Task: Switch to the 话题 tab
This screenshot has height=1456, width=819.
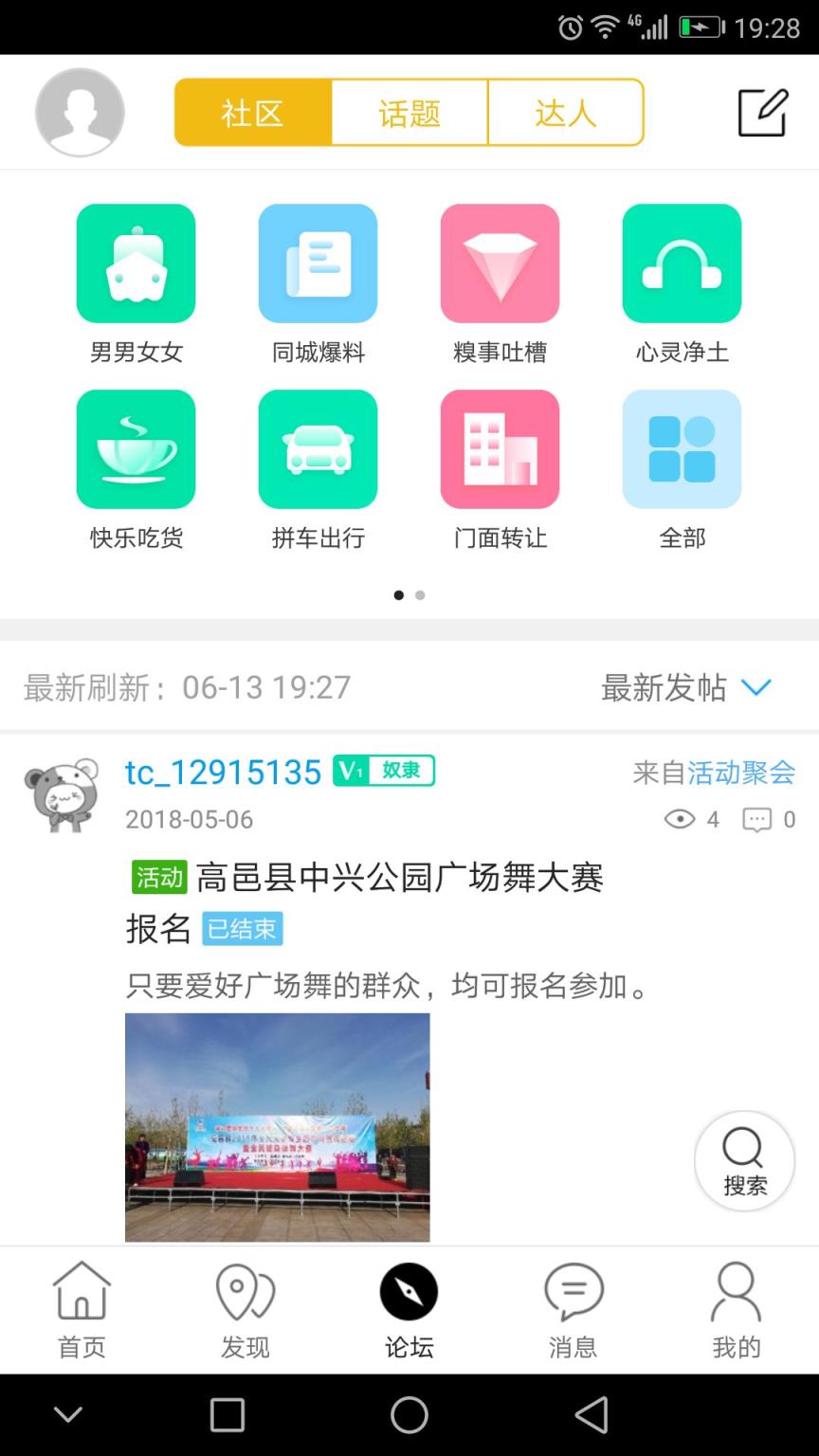Action: [x=409, y=111]
